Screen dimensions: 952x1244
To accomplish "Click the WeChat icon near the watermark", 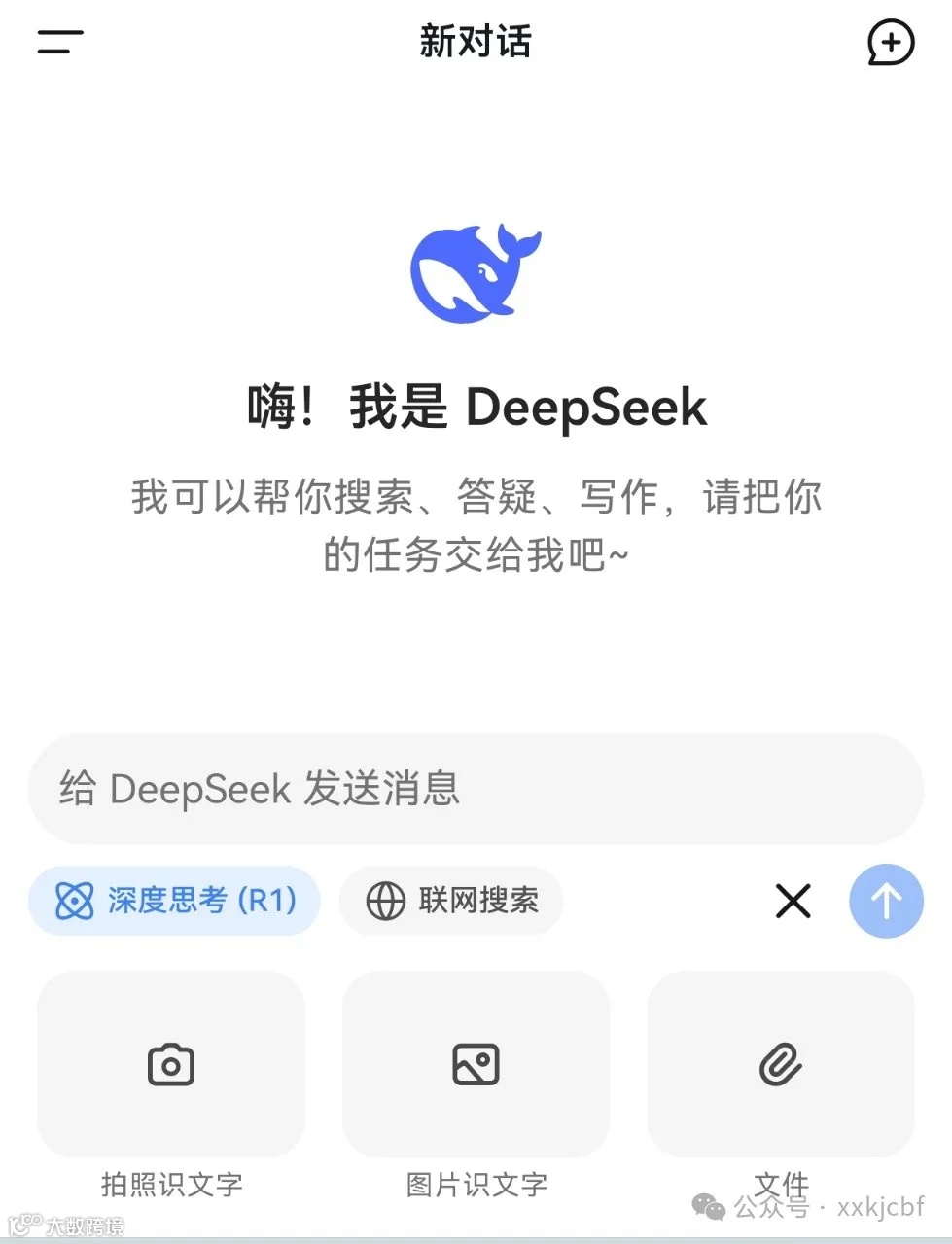I will (x=709, y=1208).
